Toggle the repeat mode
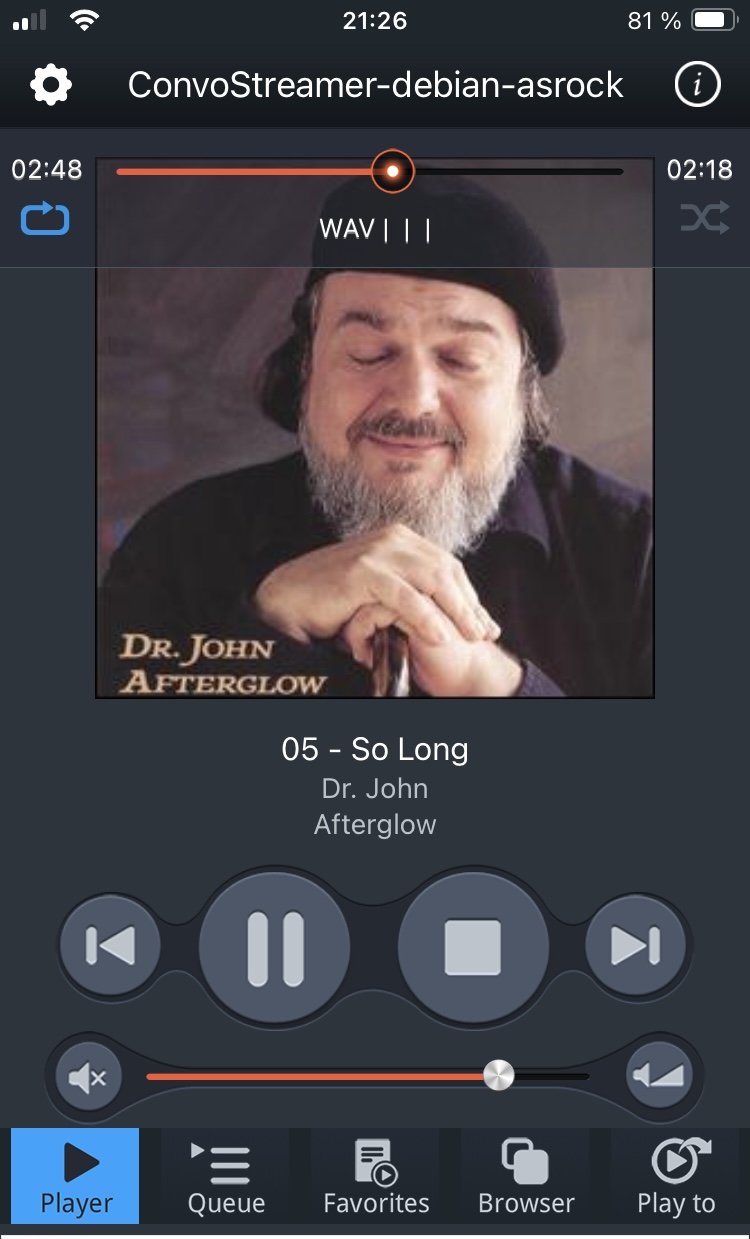Screen dimensions: 750x1239 pyautogui.click(x=45, y=218)
